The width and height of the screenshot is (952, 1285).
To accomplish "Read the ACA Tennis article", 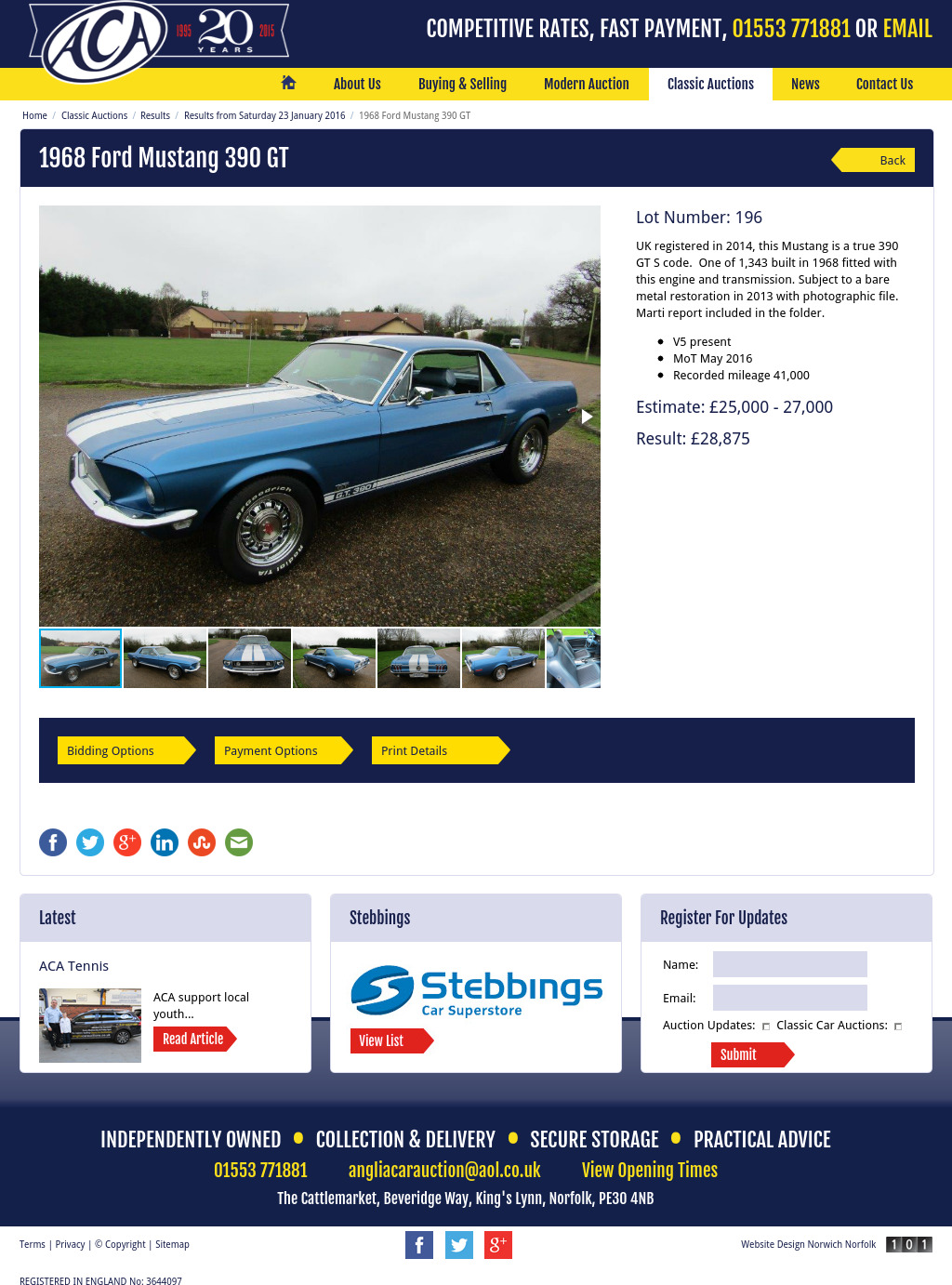I will 192,1039.
